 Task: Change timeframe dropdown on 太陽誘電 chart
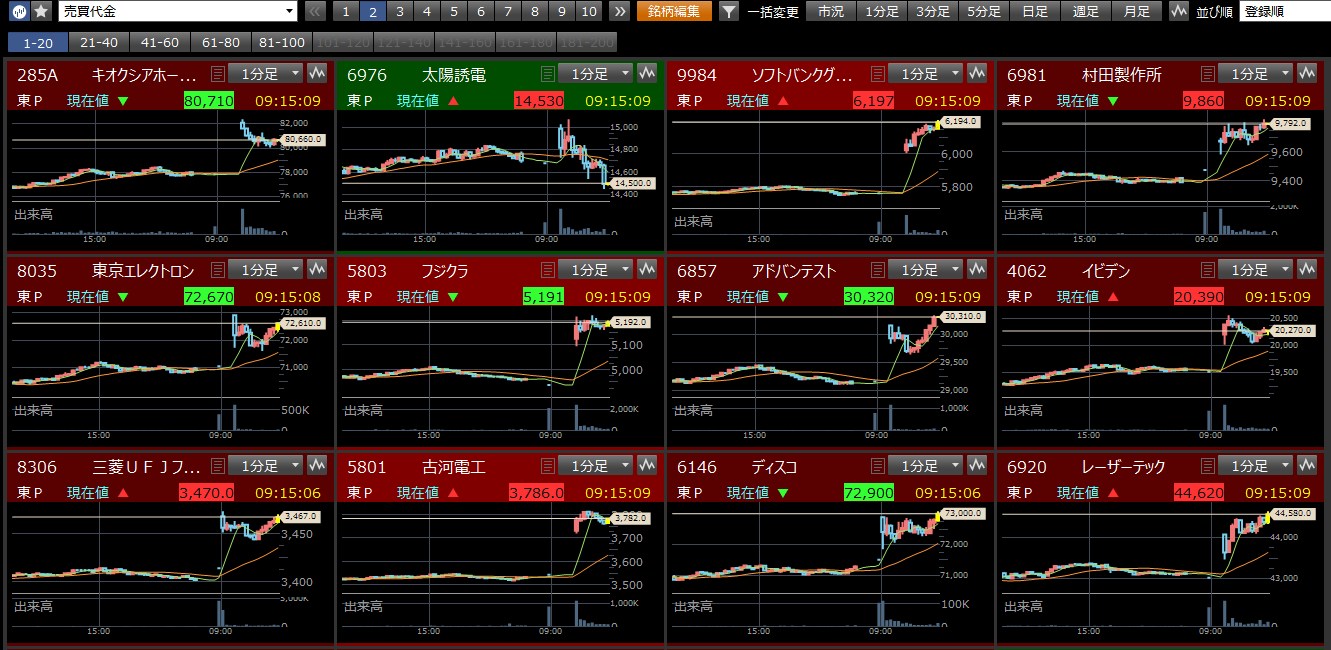point(595,74)
